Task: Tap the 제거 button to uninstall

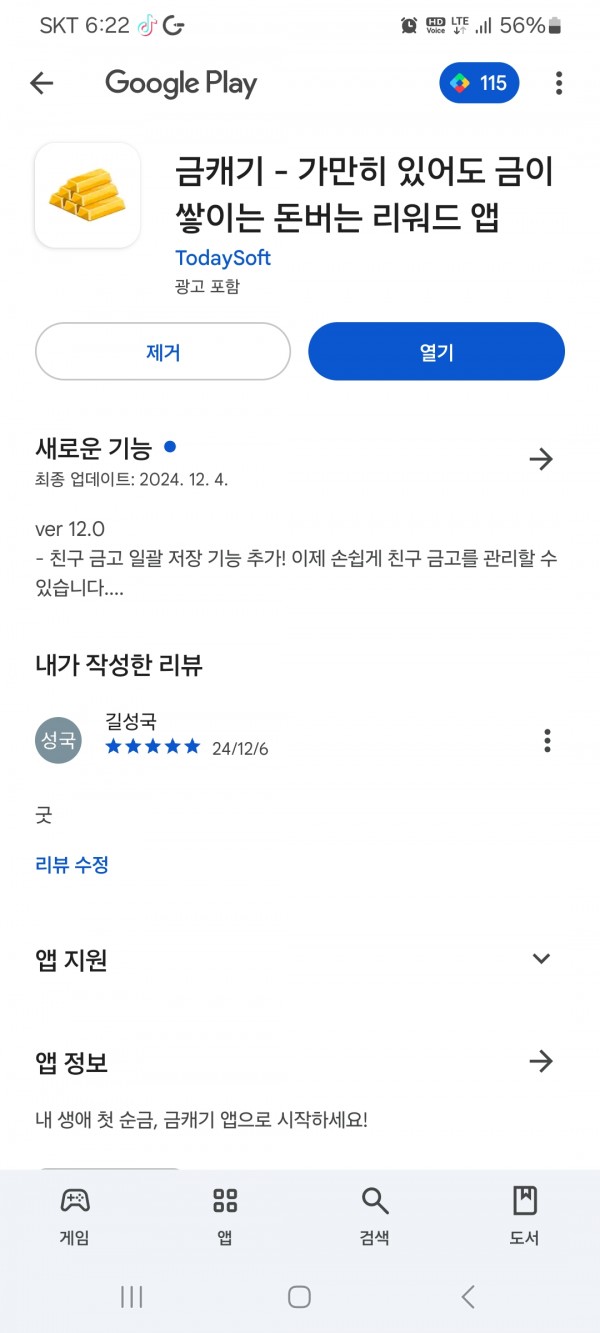Action: (x=163, y=351)
